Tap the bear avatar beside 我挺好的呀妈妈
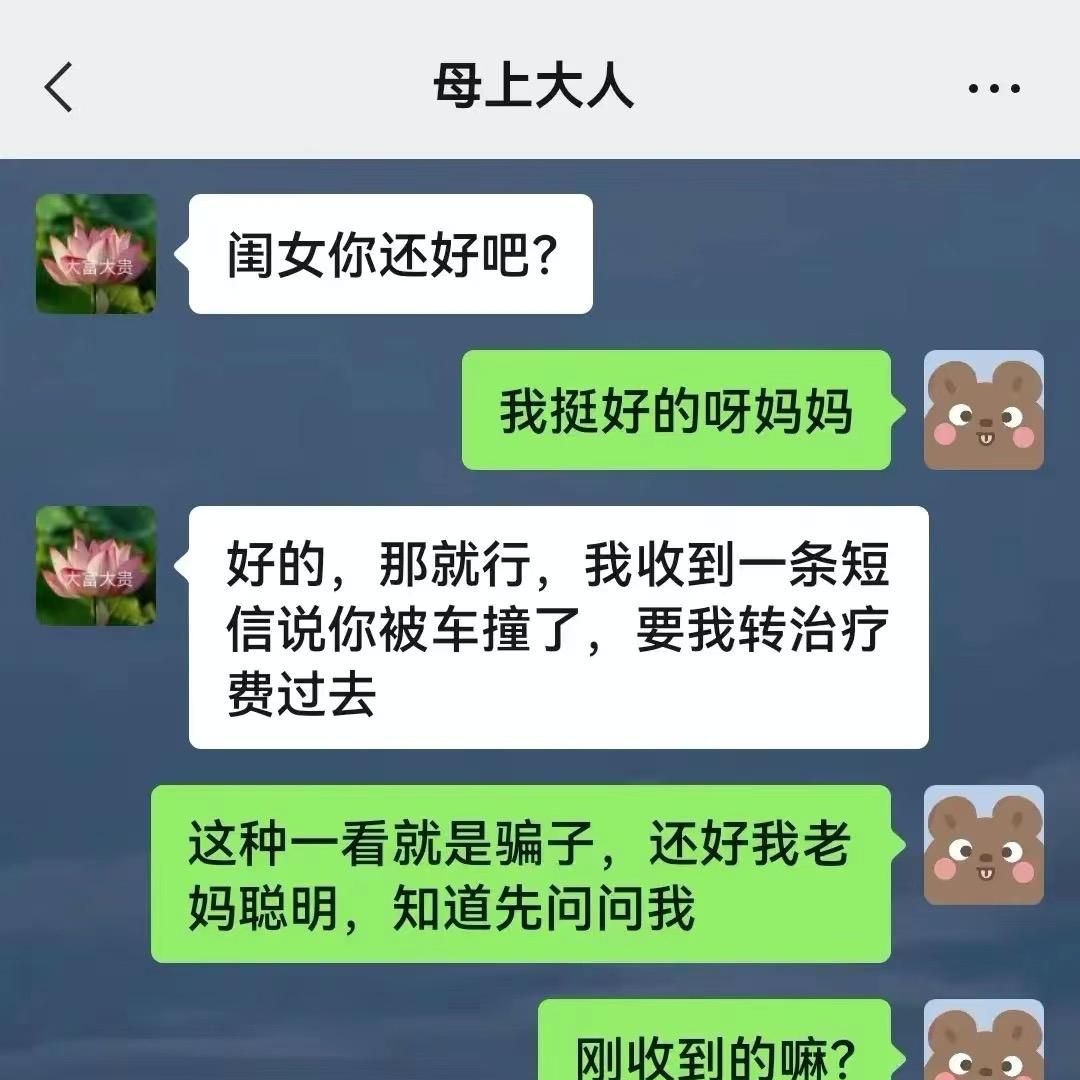The image size is (1080, 1080). click(x=983, y=410)
